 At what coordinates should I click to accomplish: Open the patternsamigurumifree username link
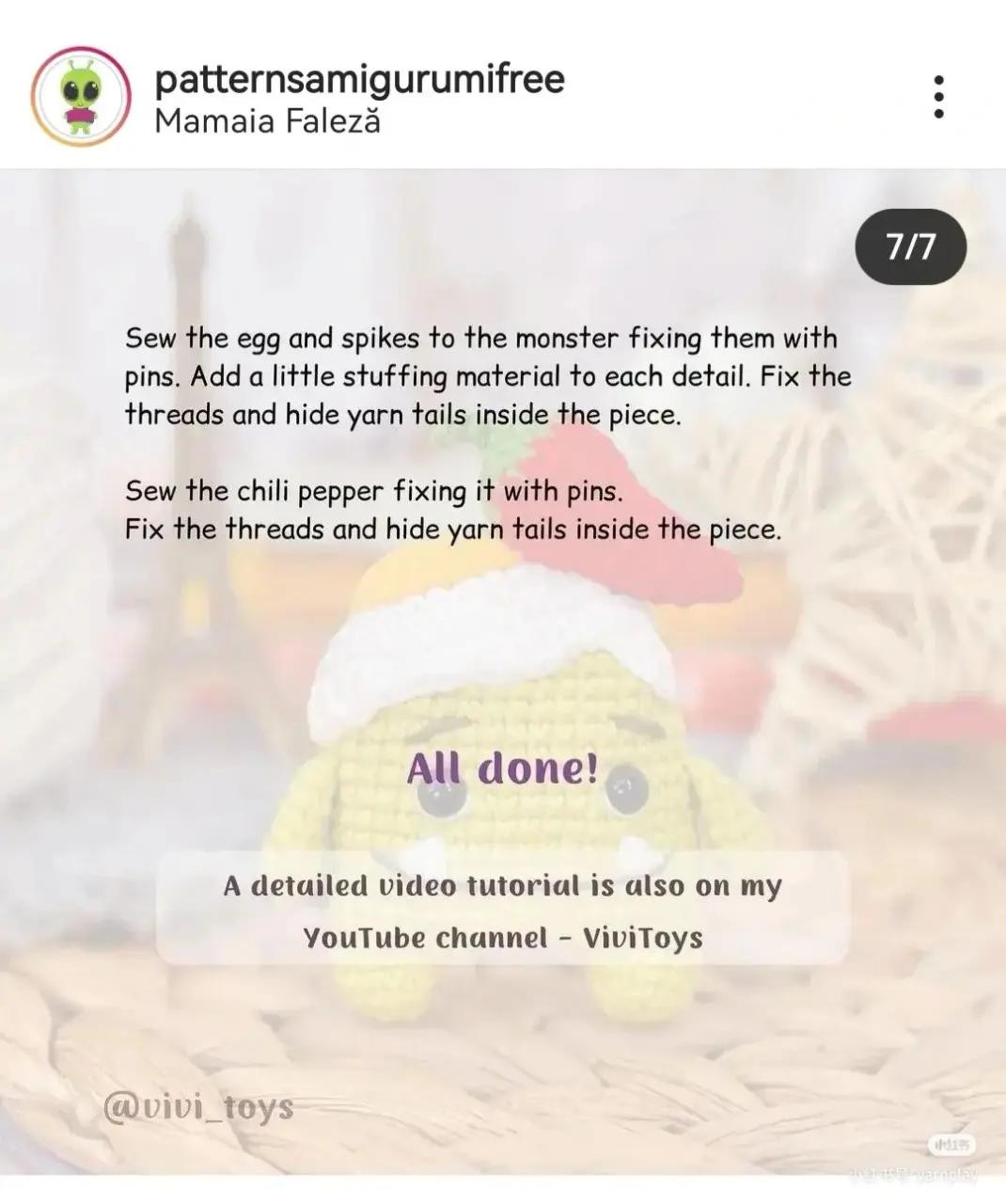tap(359, 79)
